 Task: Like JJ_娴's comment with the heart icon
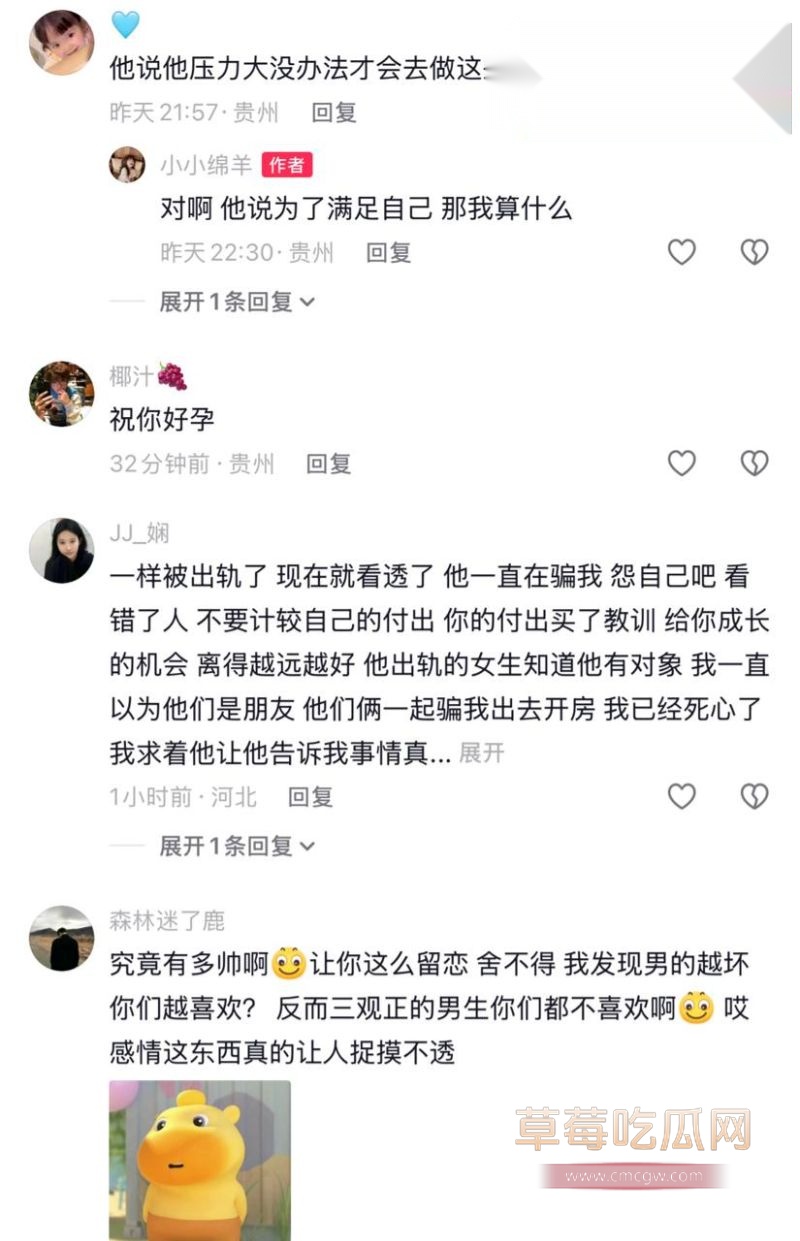pyautogui.click(x=681, y=797)
